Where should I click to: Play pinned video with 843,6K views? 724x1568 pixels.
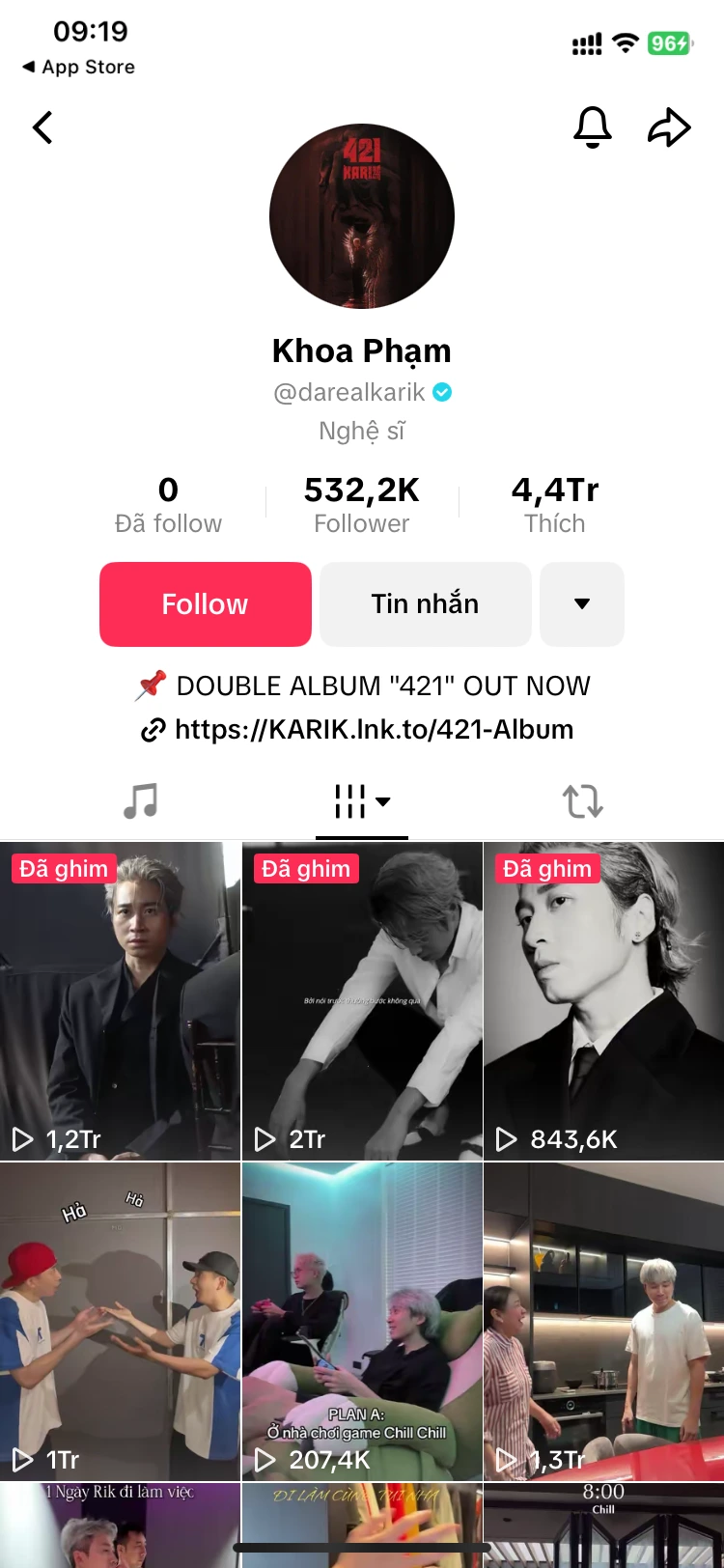(604, 1001)
